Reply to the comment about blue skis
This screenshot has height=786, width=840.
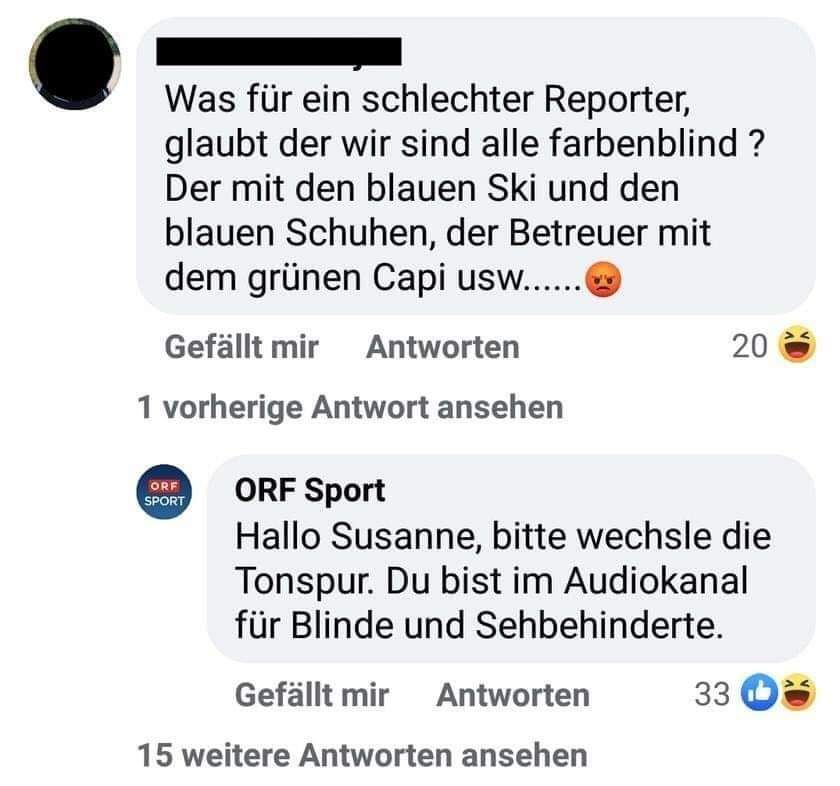(x=442, y=347)
